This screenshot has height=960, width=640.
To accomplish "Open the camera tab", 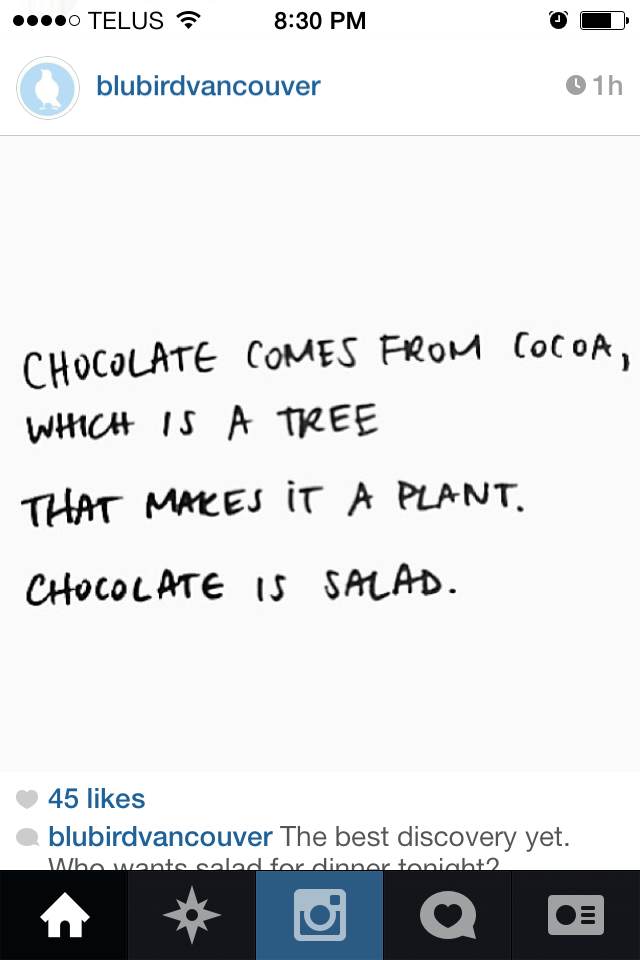I will point(320,915).
